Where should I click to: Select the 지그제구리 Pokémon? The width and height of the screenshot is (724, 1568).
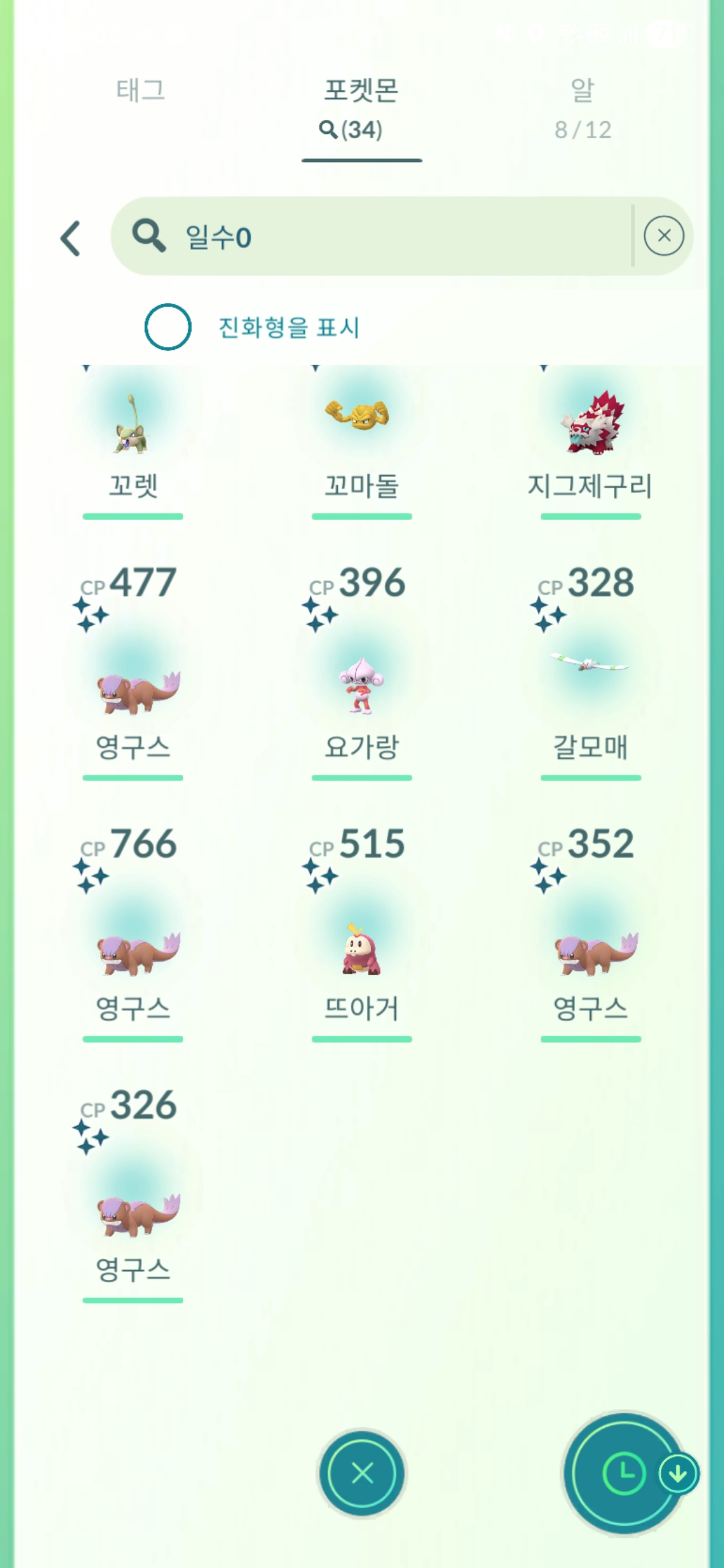[591, 436]
